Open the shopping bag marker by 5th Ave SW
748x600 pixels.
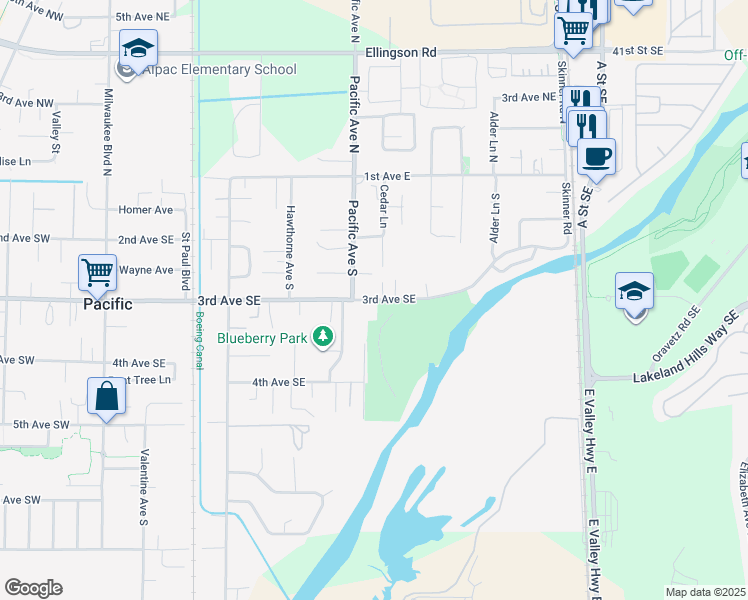pyautogui.click(x=106, y=398)
